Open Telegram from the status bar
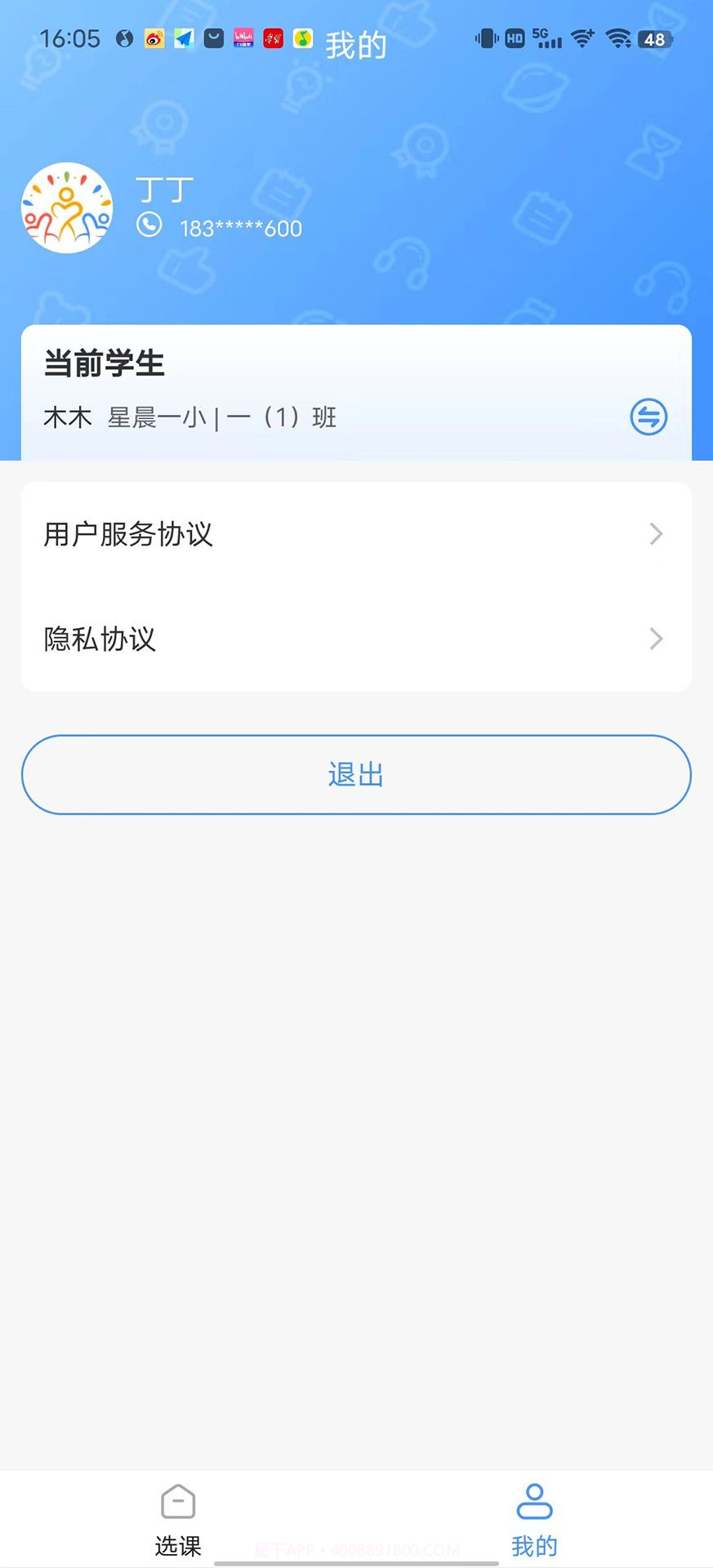The width and height of the screenshot is (713, 1568). click(184, 38)
